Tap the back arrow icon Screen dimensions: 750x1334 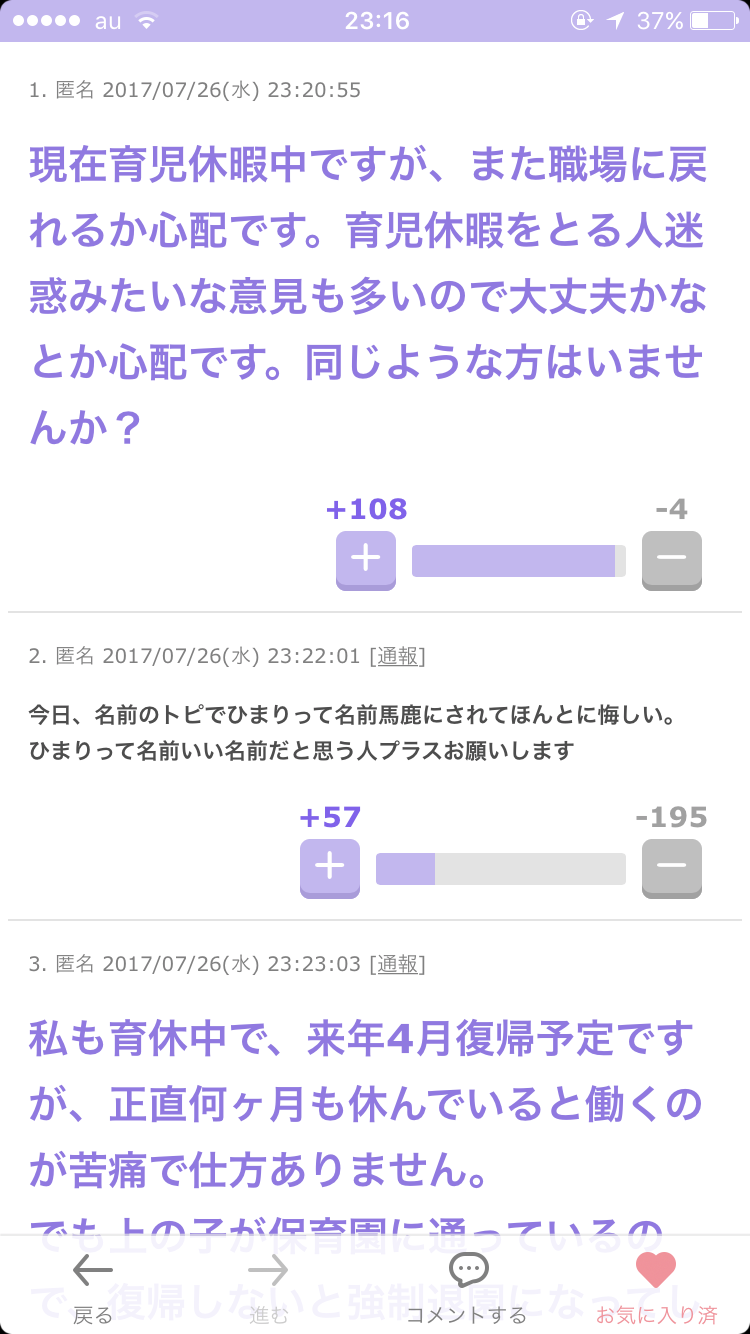pos(93,1271)
